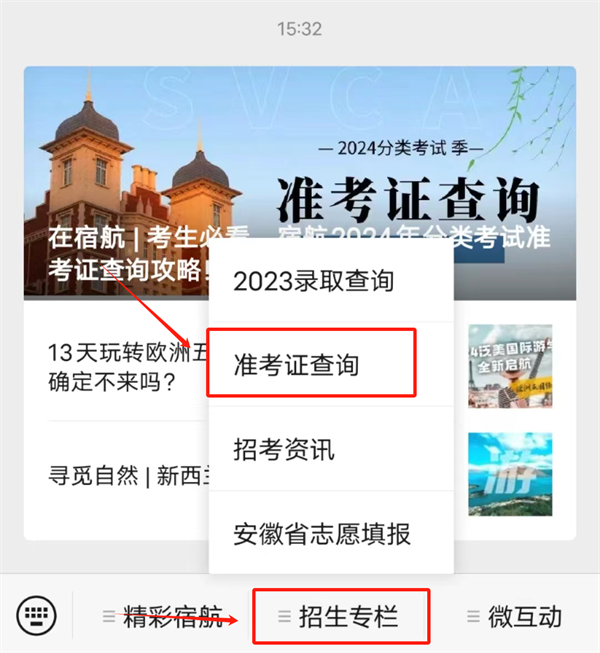
Task: Open 招考资讯 menu entry
Action: [x=284, y=449]
